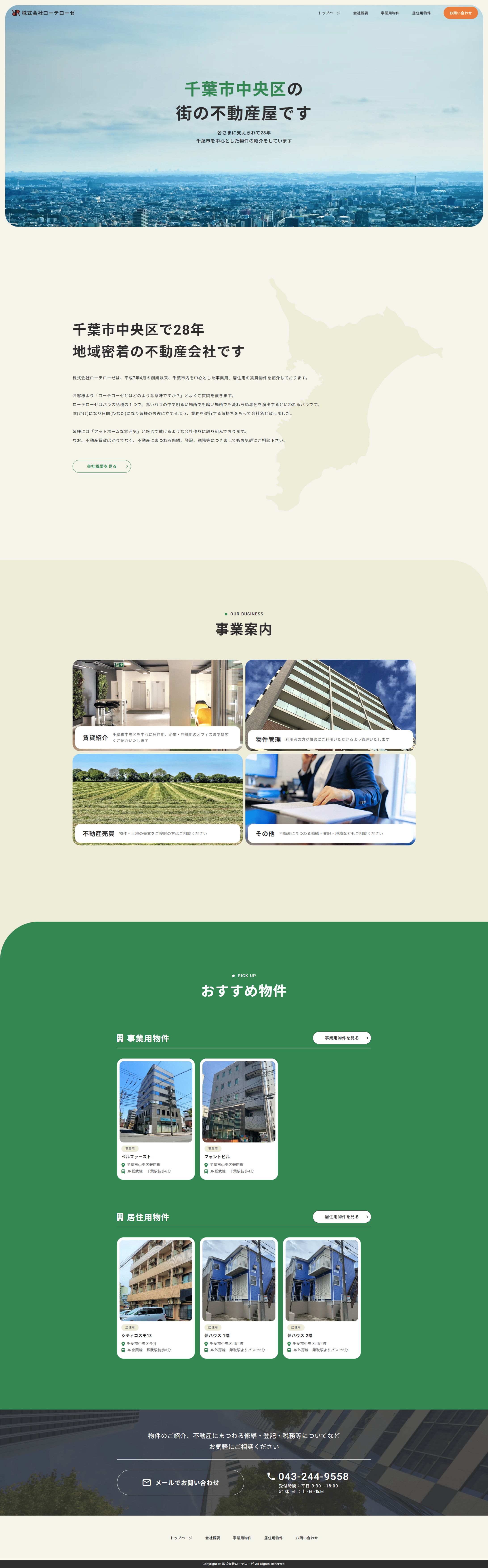Viewport: 488px width, 1568px height.
Task: Tap 居住用物件を見る button
Action: coord(342,1217)
